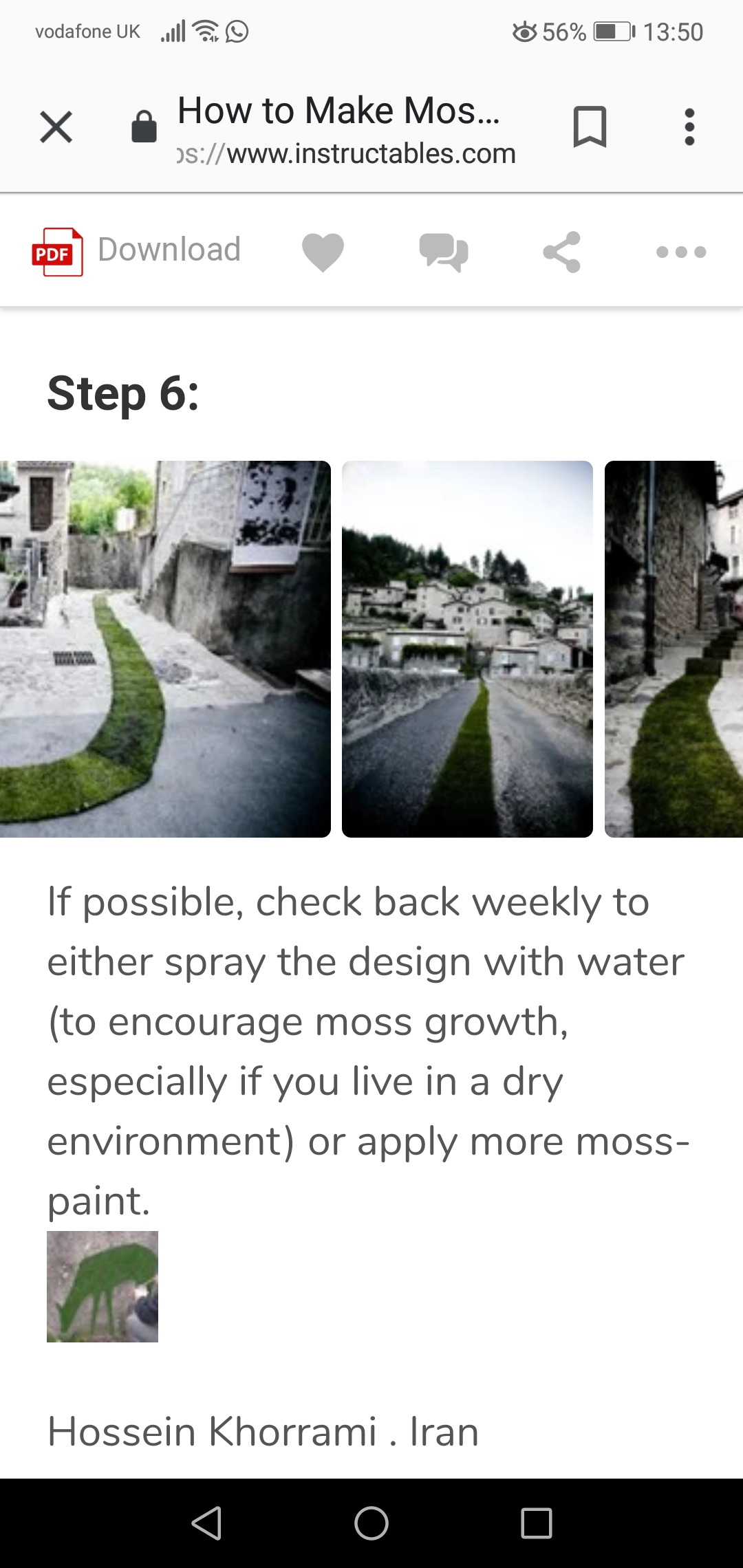This screenshot has width=743, height=1568.
Task: Open the browser overflow menu
Action: click(689, 127)
